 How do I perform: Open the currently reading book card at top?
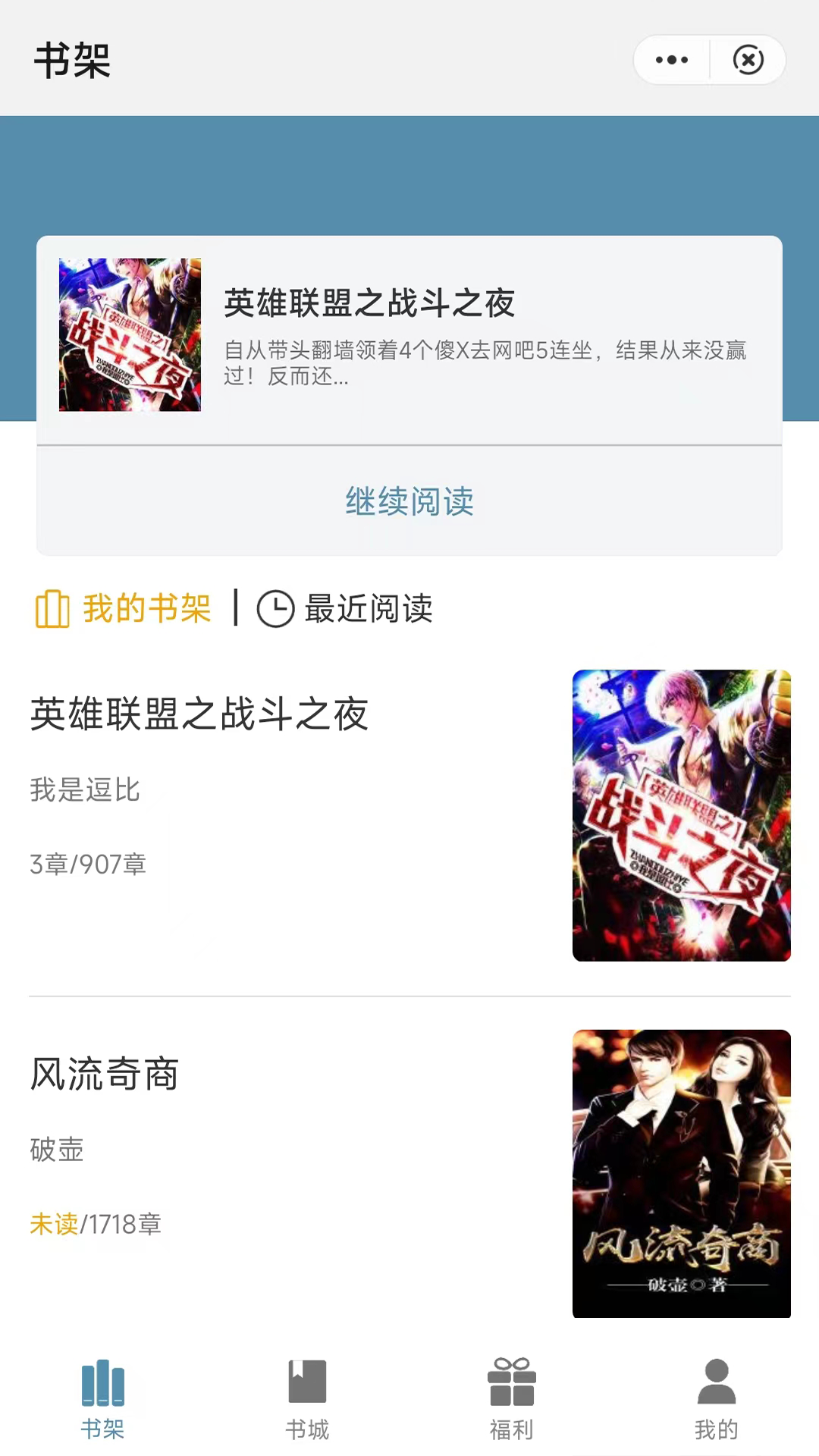(408, 334)
